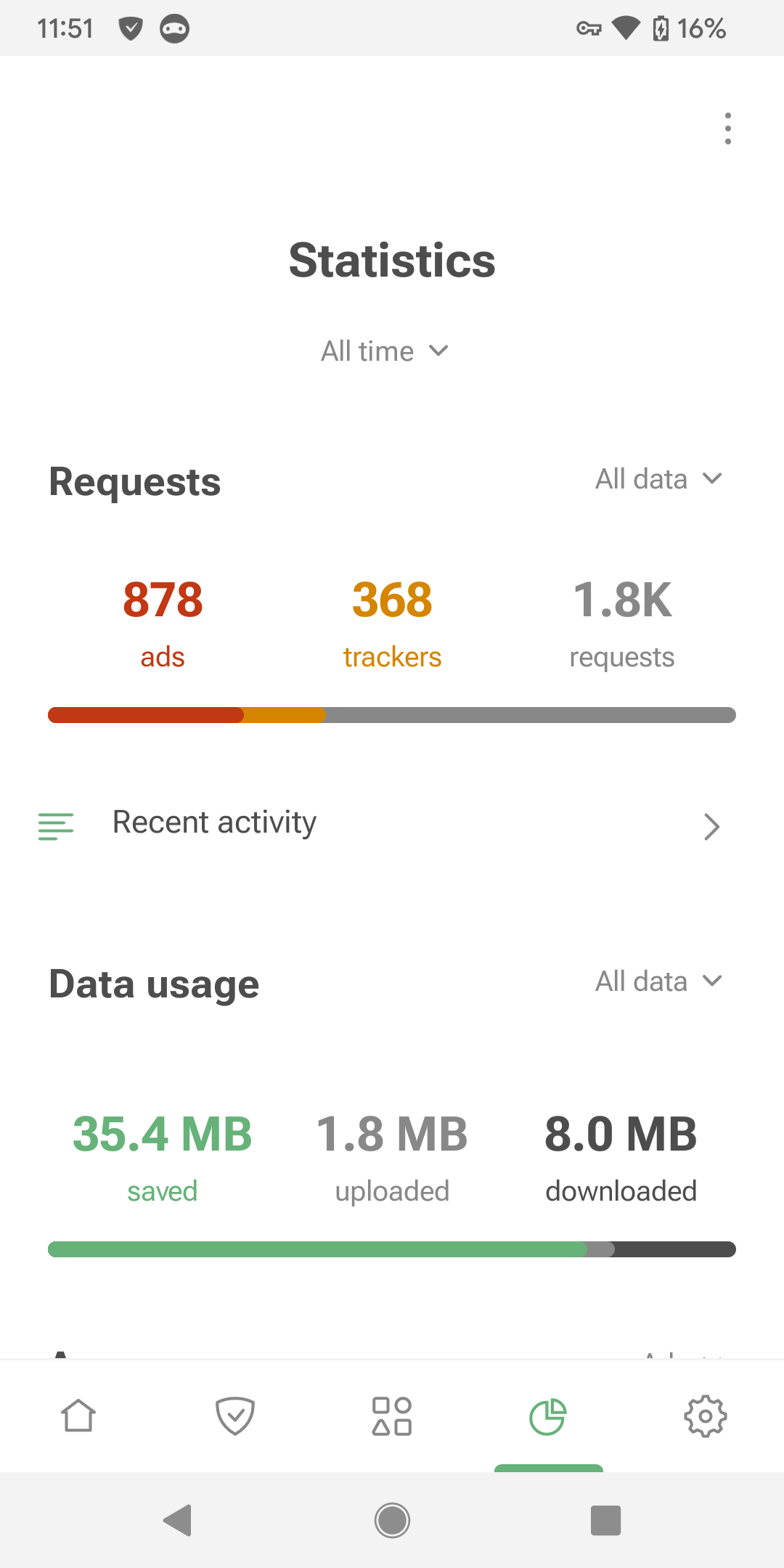This screenshot has width=784, height=1568.
Task: Tap the shield checkmark status bar icon
Action: 131,28
